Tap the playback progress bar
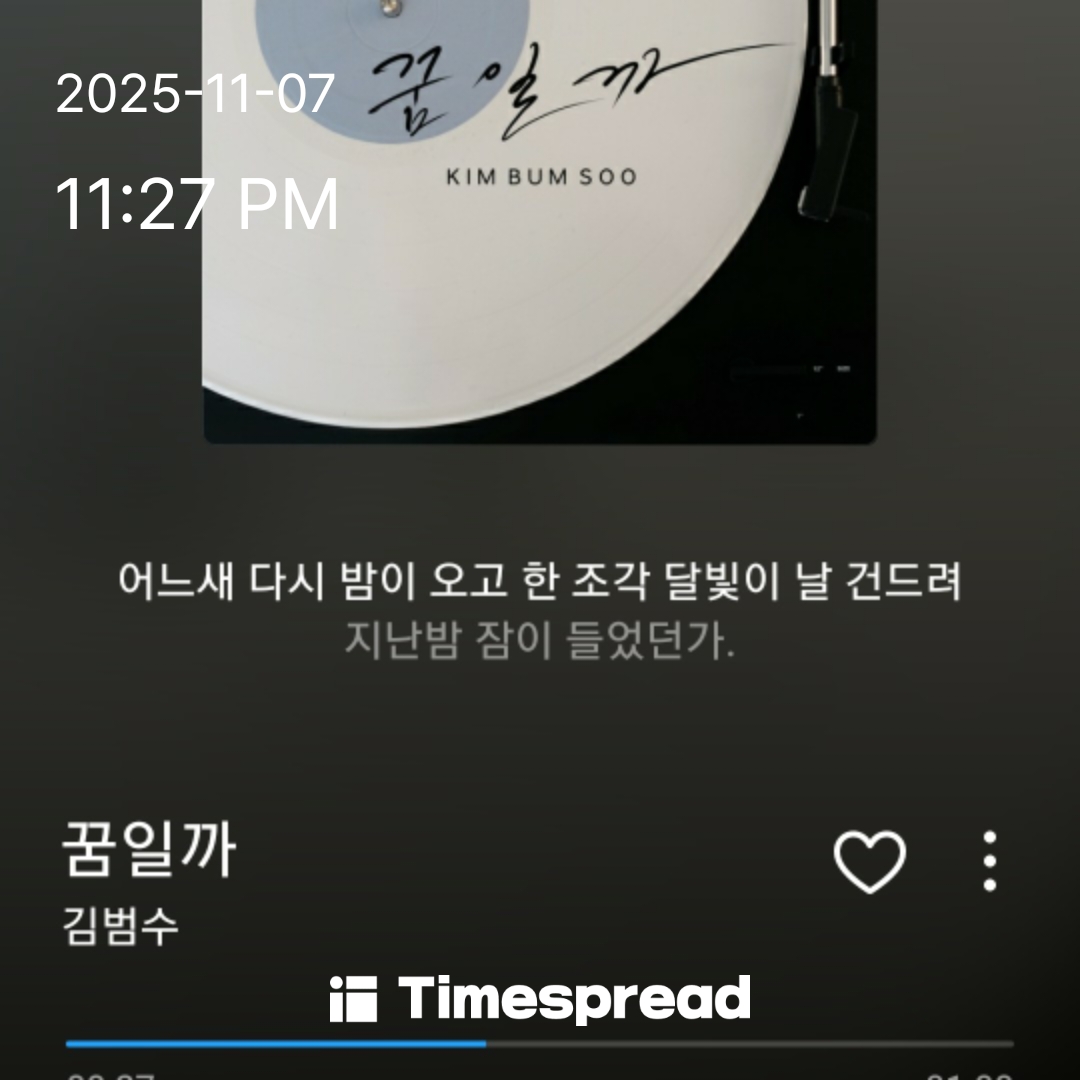The height and width of the screenshot is (1080, 1080). 540,1043
